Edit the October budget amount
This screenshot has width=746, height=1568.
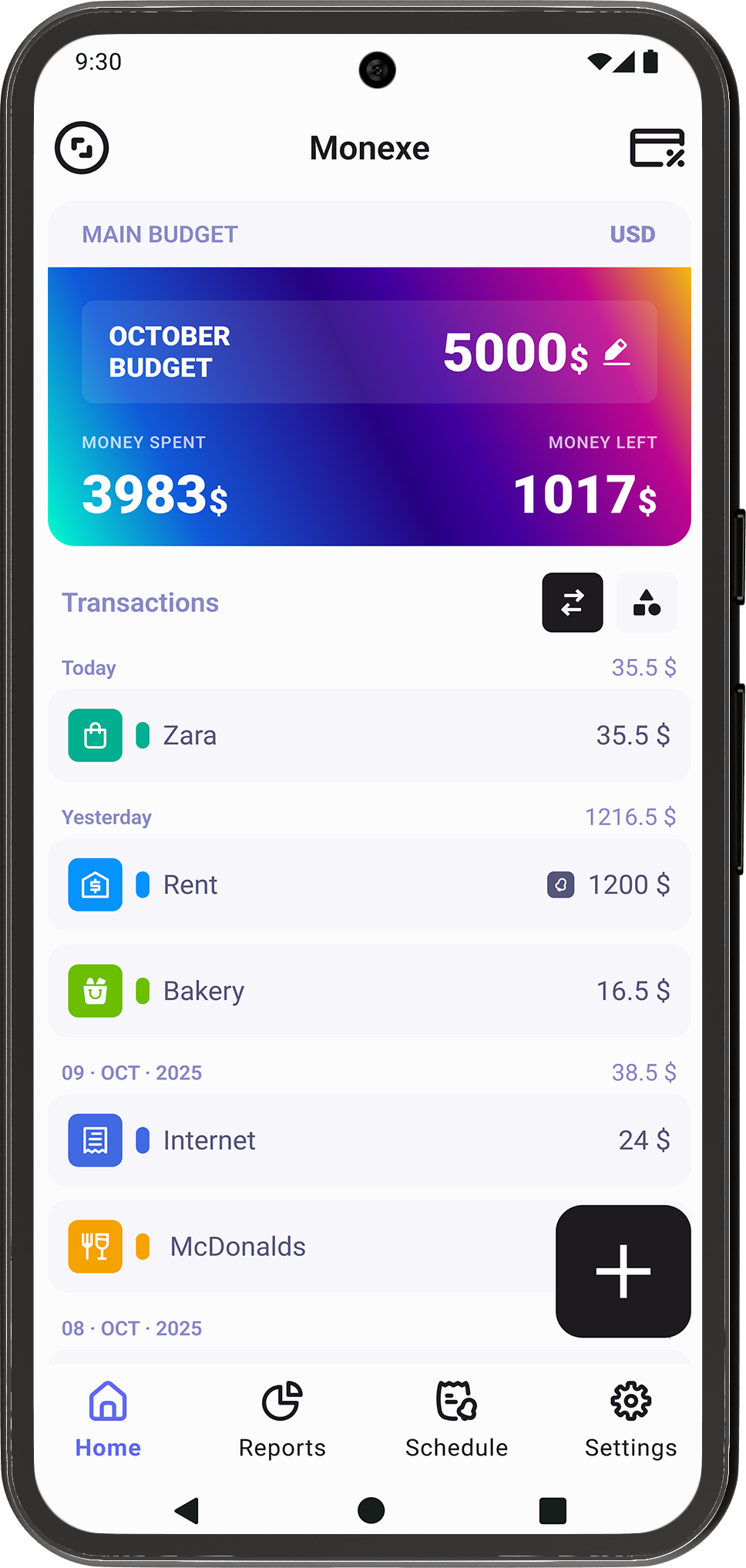(617, 353)
